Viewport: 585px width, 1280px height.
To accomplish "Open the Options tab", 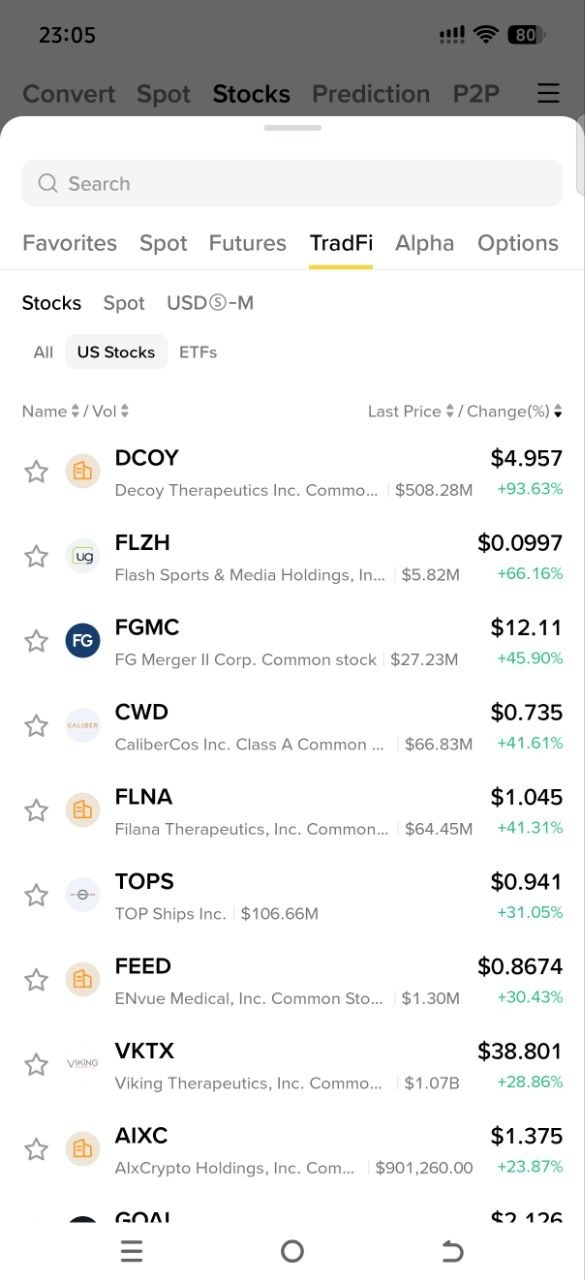I will point(518,243).
